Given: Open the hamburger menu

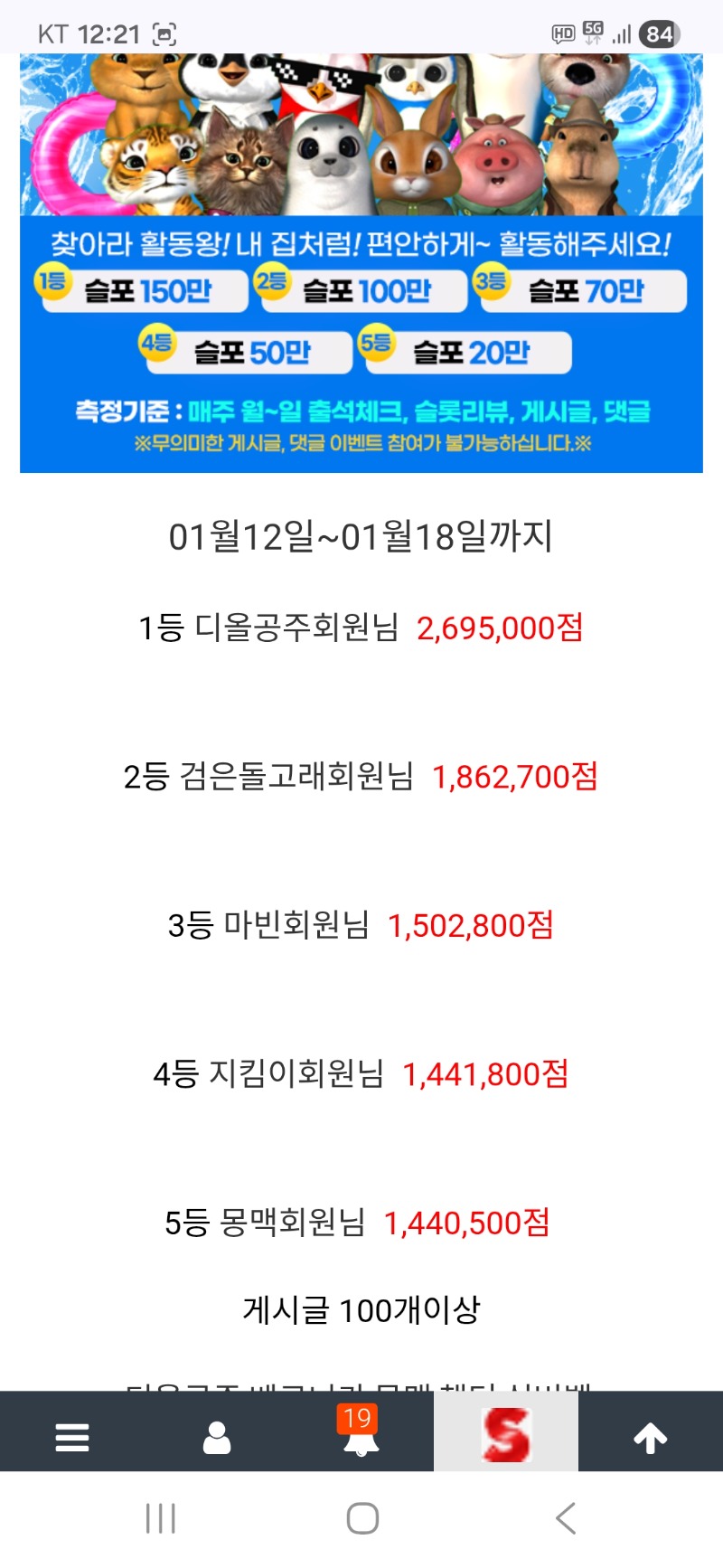Looking at the screenshot, I should (72, 1436).
